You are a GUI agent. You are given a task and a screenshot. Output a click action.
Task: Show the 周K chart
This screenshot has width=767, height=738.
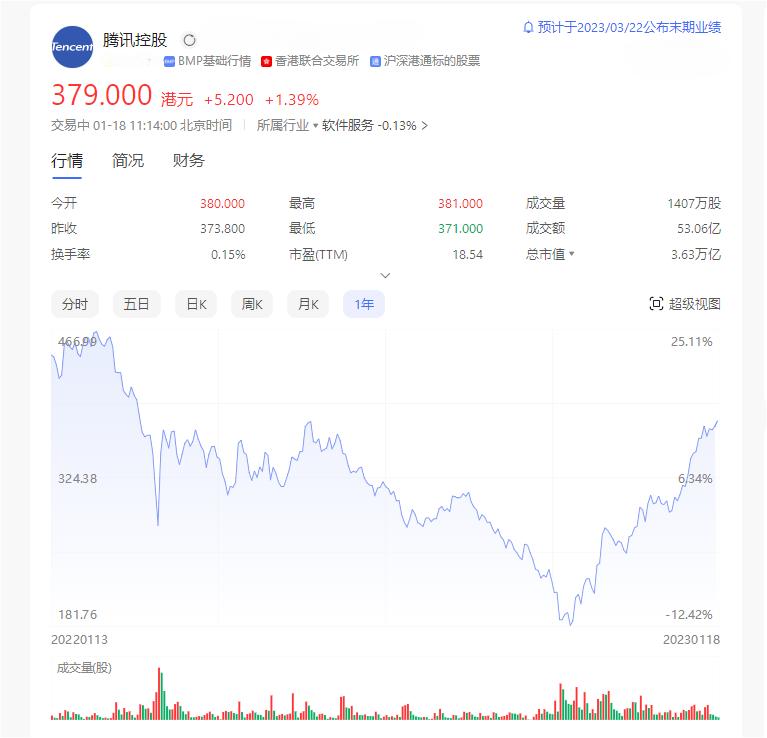click(x=252, y=304)
